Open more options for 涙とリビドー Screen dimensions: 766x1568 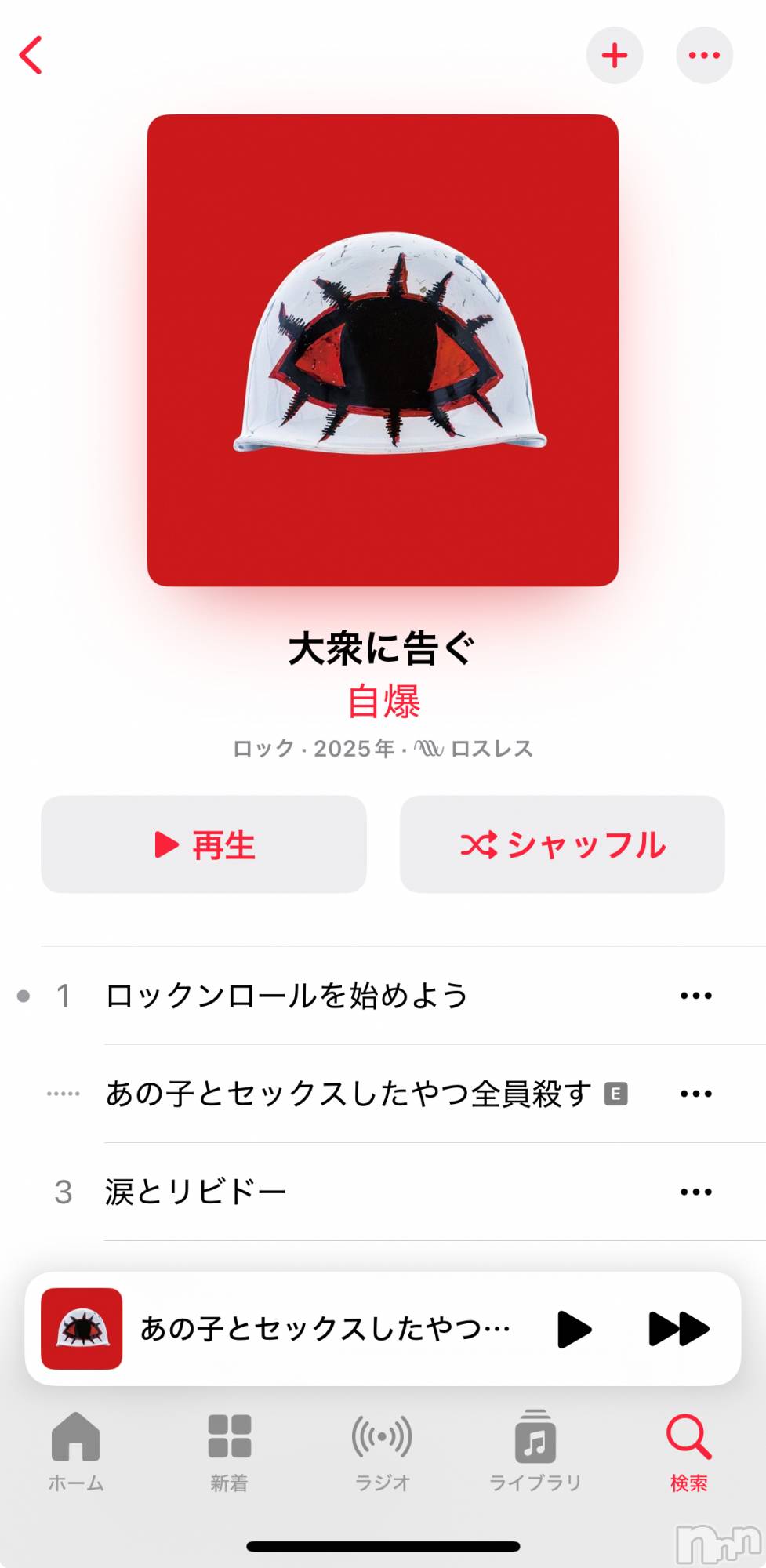695,1192
